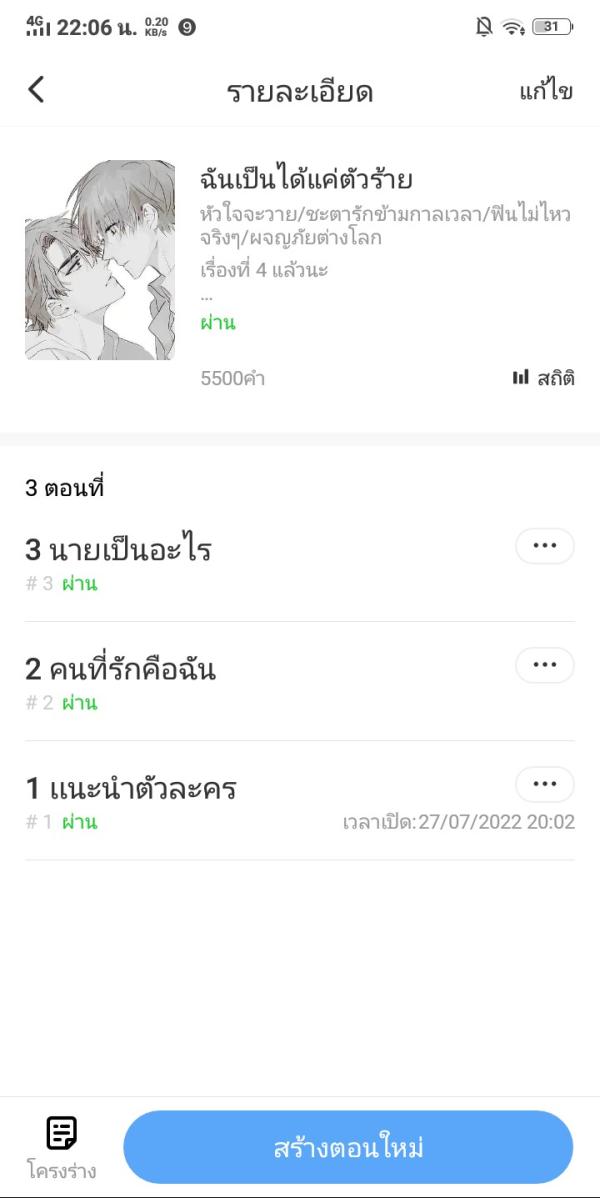
Task: Go back using the top-left arrow
Action: point(36,90)
